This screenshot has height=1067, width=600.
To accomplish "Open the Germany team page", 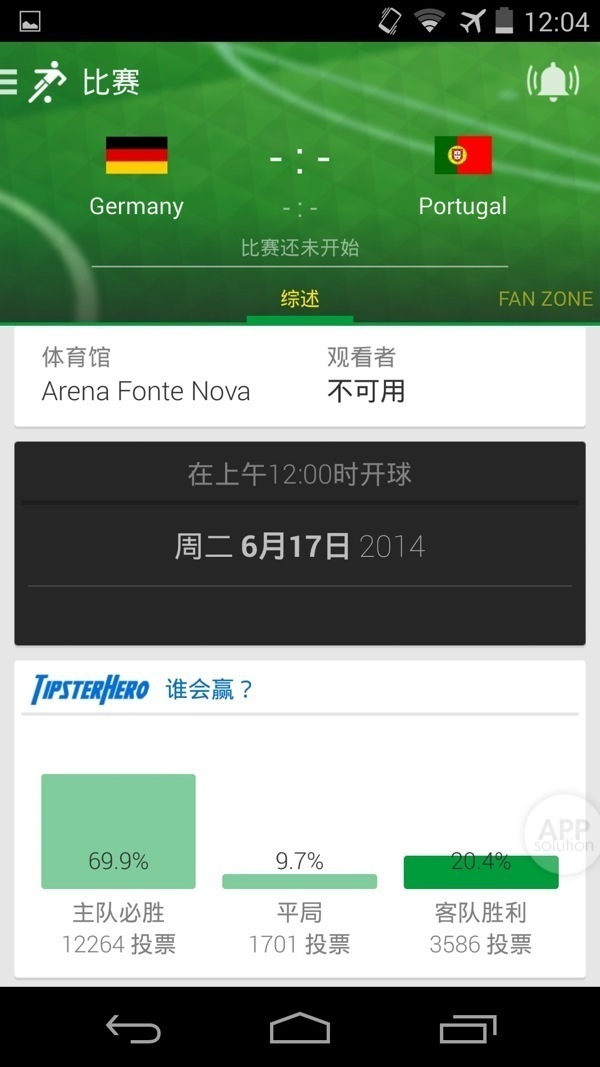I will click(x=137, y=176).
